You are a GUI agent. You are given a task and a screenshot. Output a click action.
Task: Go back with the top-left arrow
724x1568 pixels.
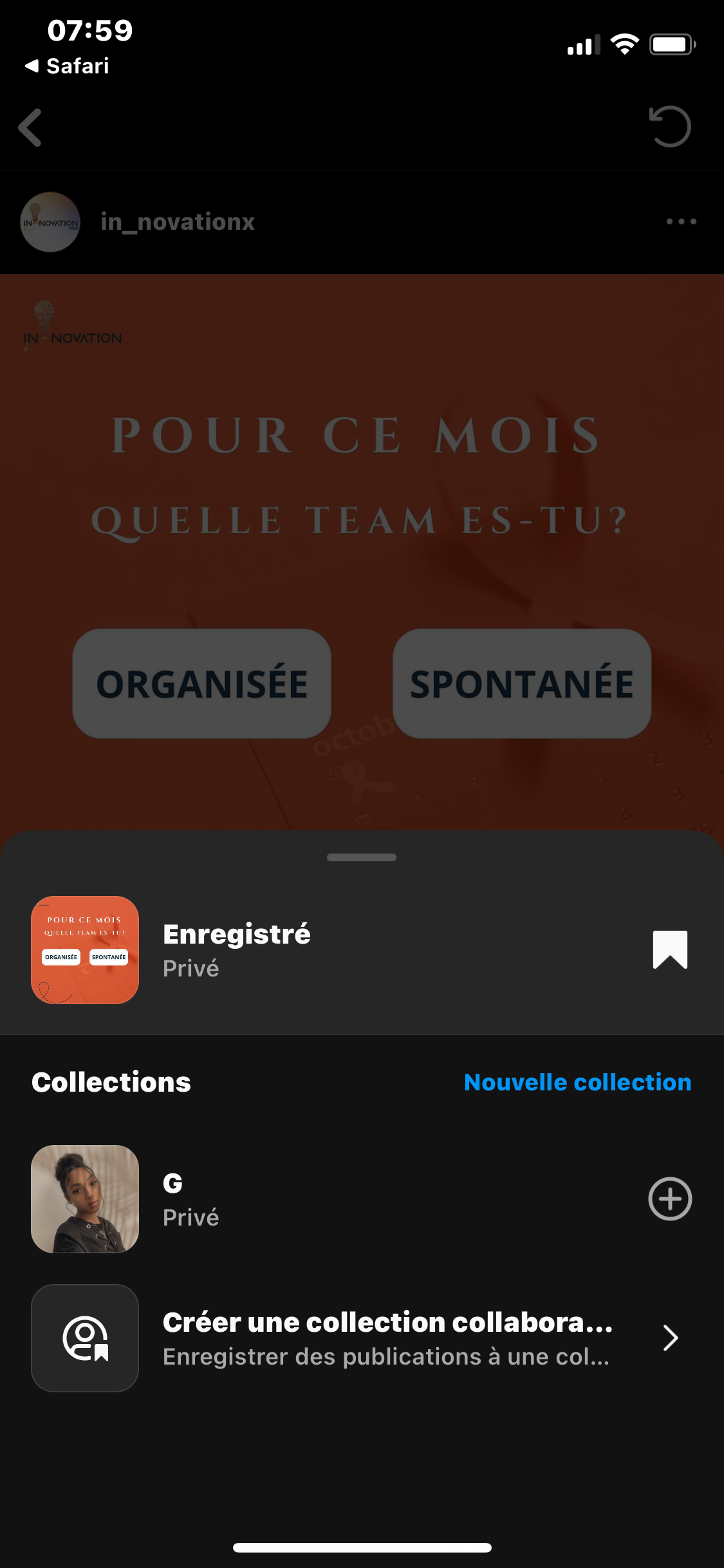pos(30,127)
